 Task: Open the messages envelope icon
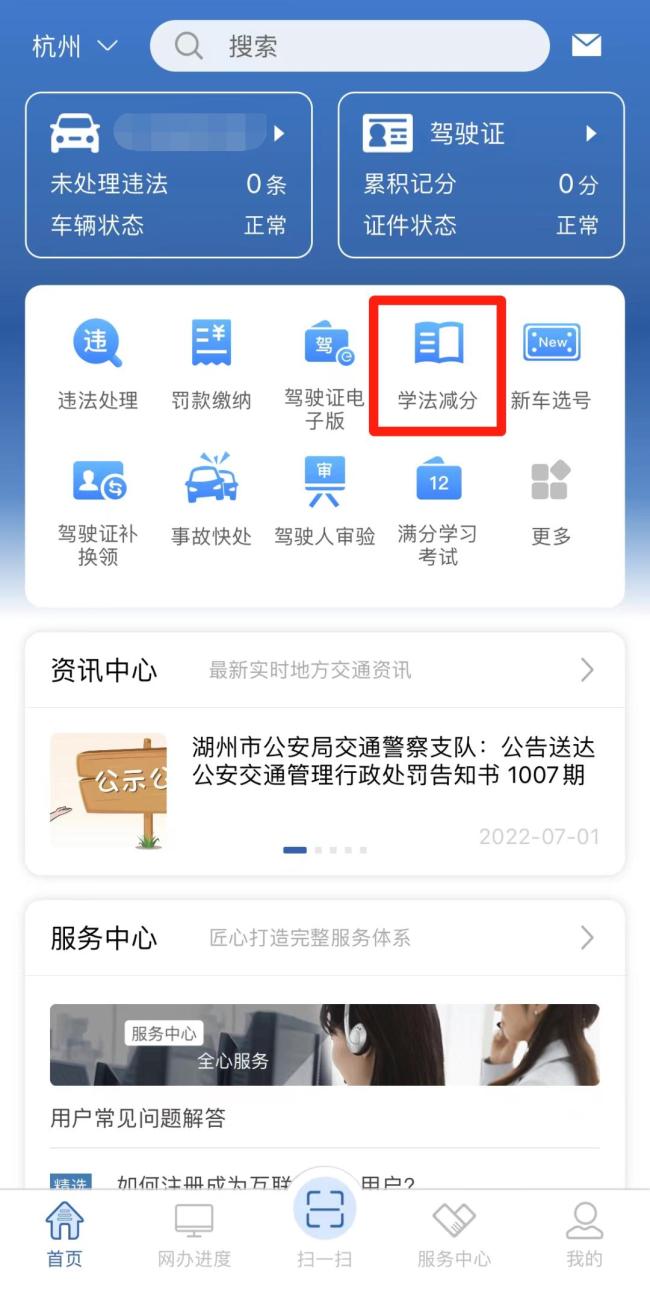pyautogui.click(x=586, y=45)
